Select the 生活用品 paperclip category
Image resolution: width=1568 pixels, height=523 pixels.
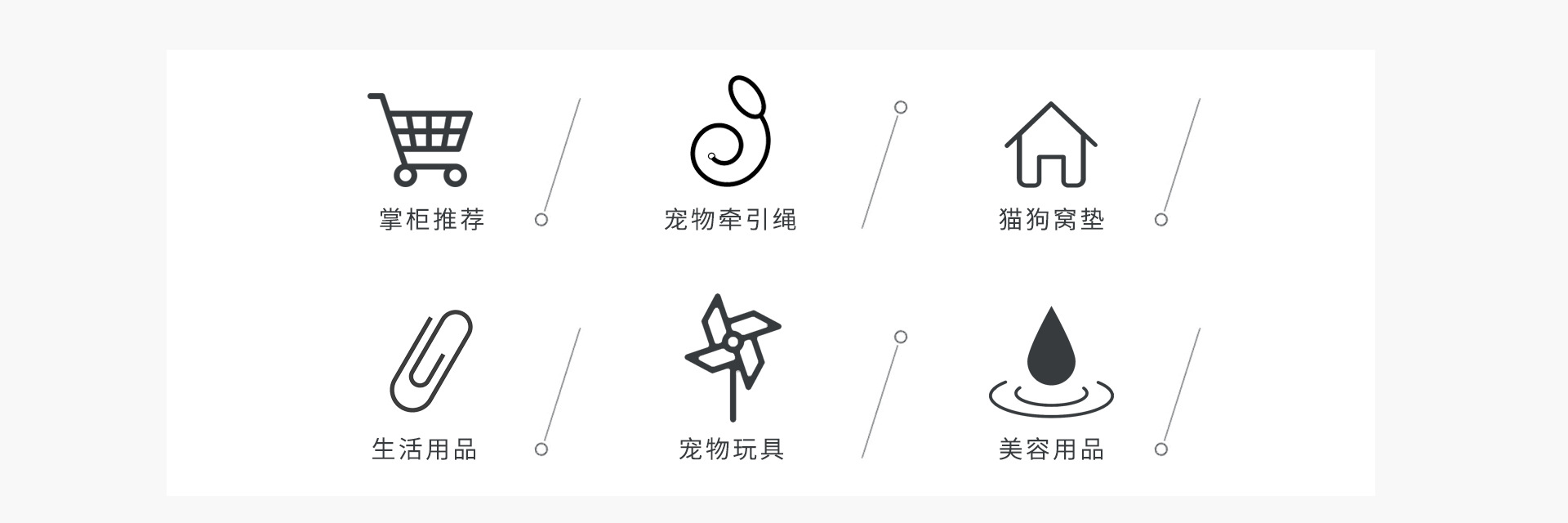pyautogui.click(x=431, y=361)
